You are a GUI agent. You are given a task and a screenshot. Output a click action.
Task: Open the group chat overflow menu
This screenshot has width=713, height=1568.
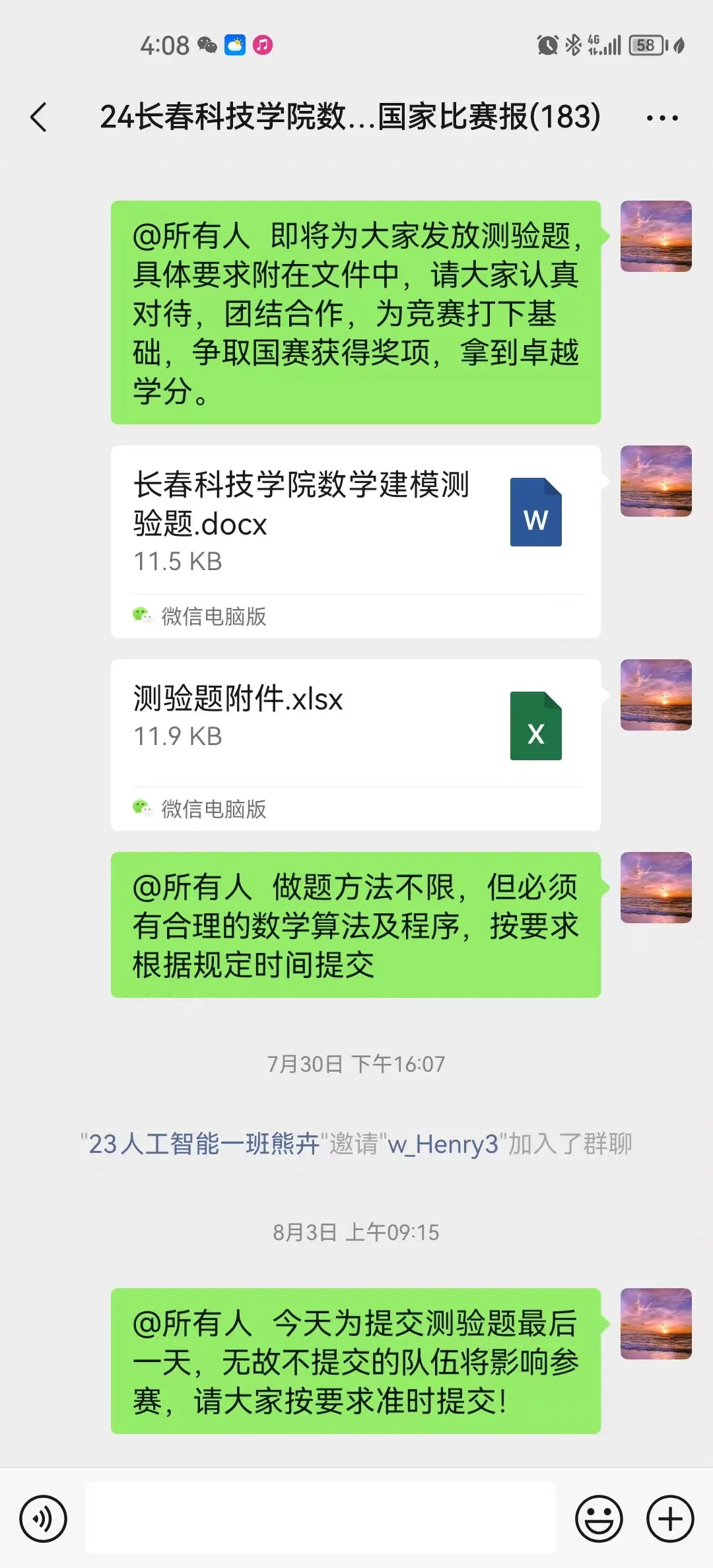[662, 118]
